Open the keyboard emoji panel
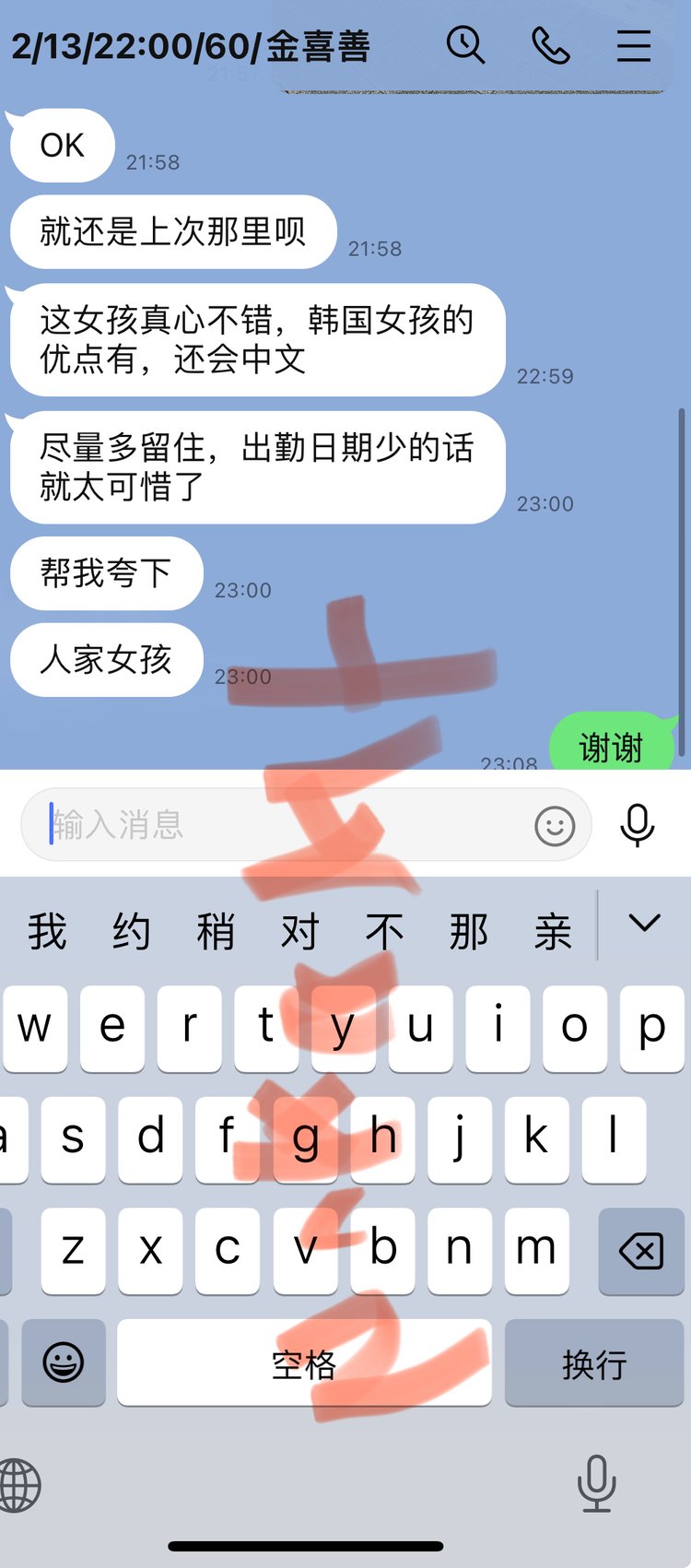The image size is (691, 1568). tap(64, 1362)
